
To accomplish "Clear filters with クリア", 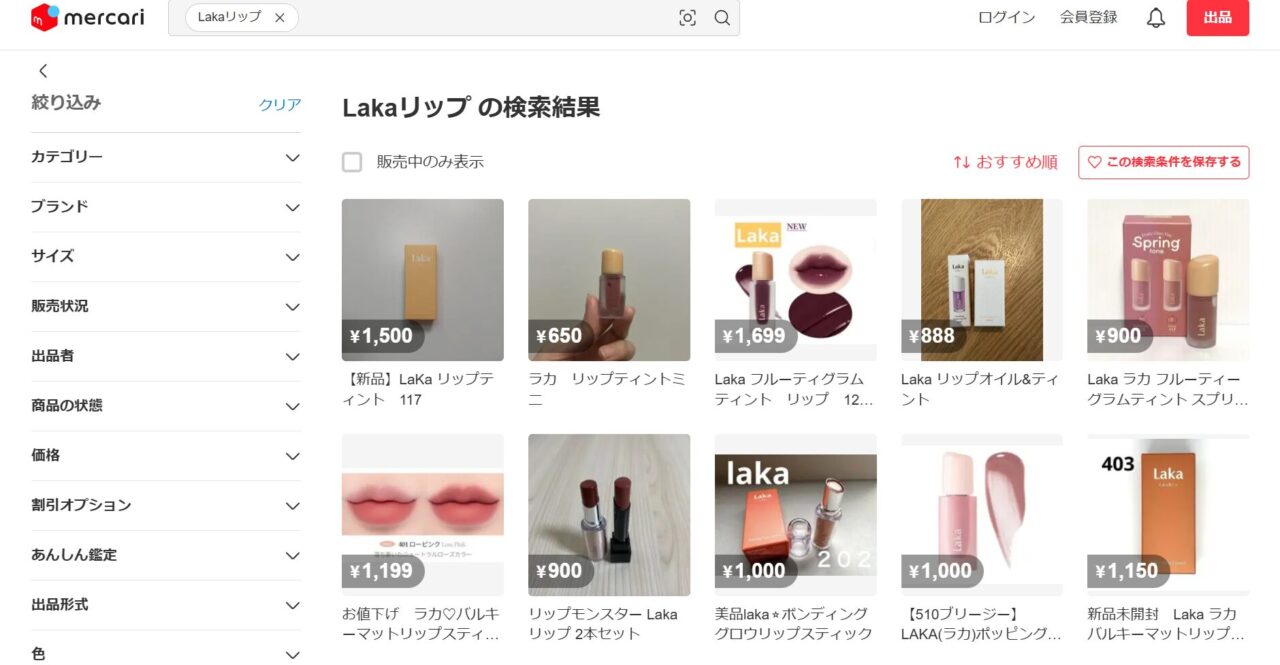I will point(279,105).
